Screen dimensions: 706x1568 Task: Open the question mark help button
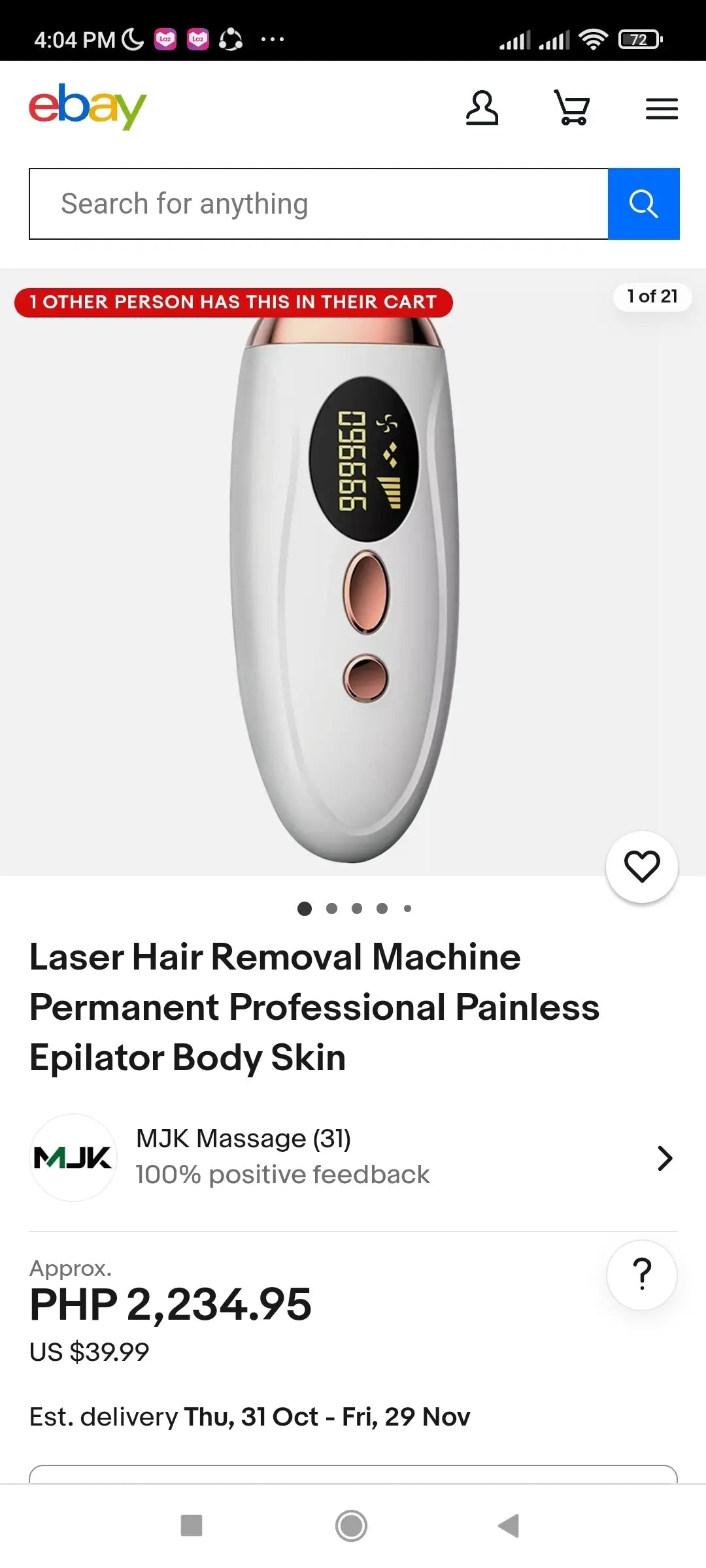pyautogui.click(x=642, y=1275)
